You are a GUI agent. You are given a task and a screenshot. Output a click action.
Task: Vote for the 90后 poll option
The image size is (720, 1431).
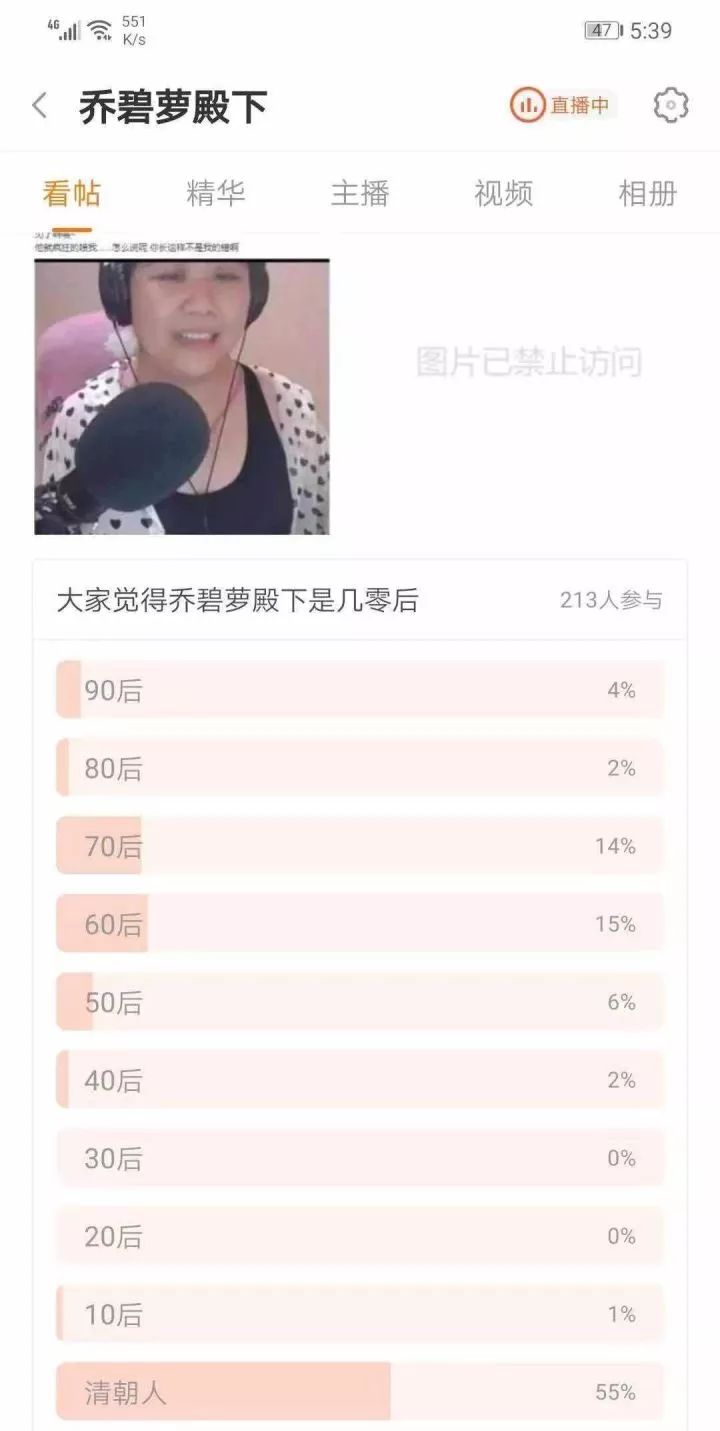360,690
